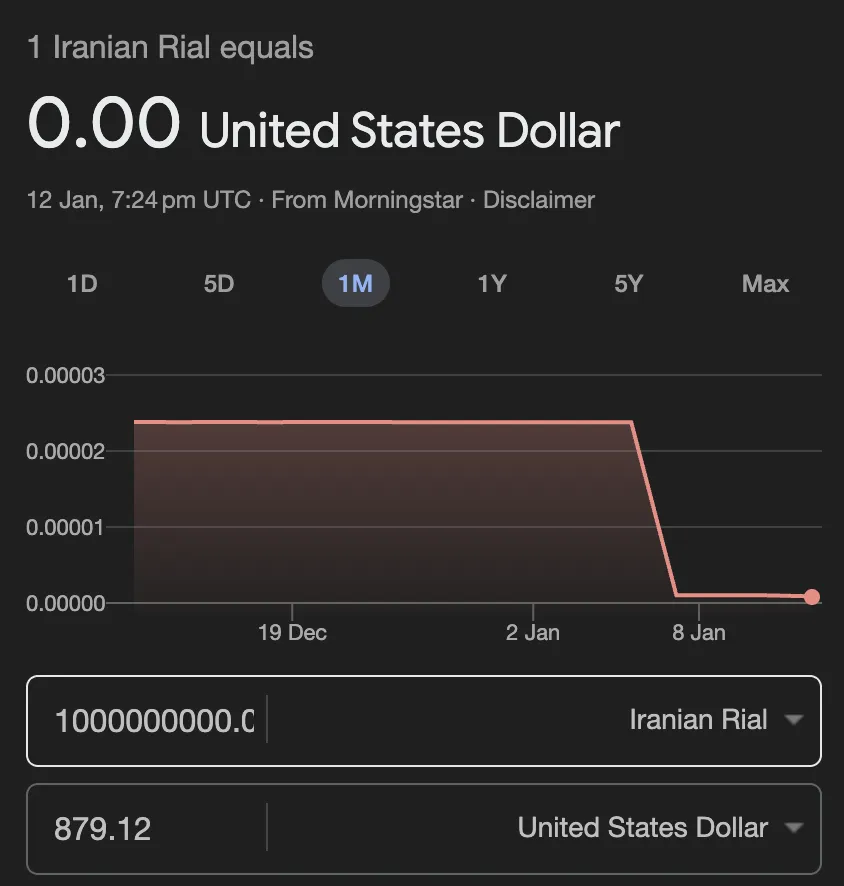Image resolution: width=844 pixels, height=886 pixels.
Task: Open the Disclaimer link
Action: (539, 200)
